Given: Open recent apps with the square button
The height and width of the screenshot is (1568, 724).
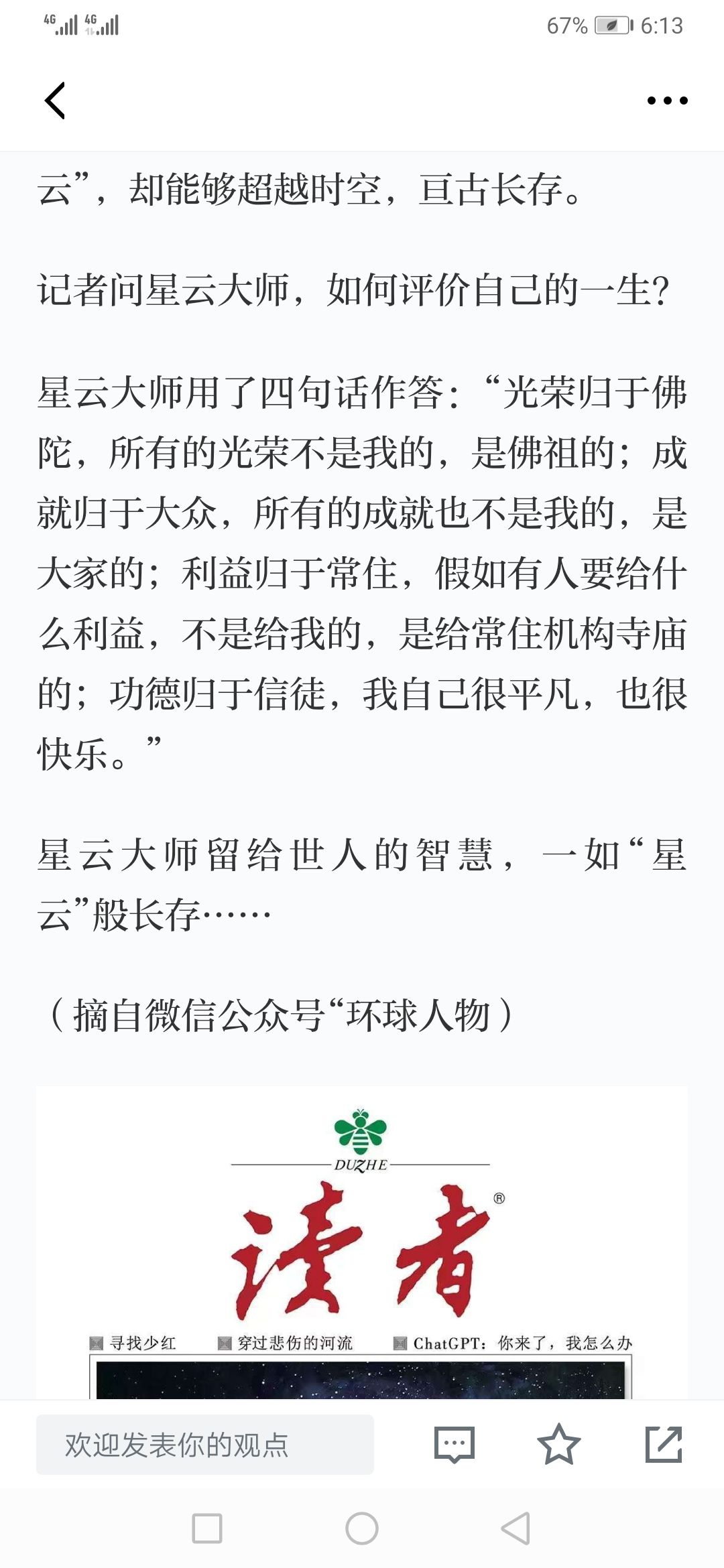Looking at the screenshot, I should click(207, 1528).
